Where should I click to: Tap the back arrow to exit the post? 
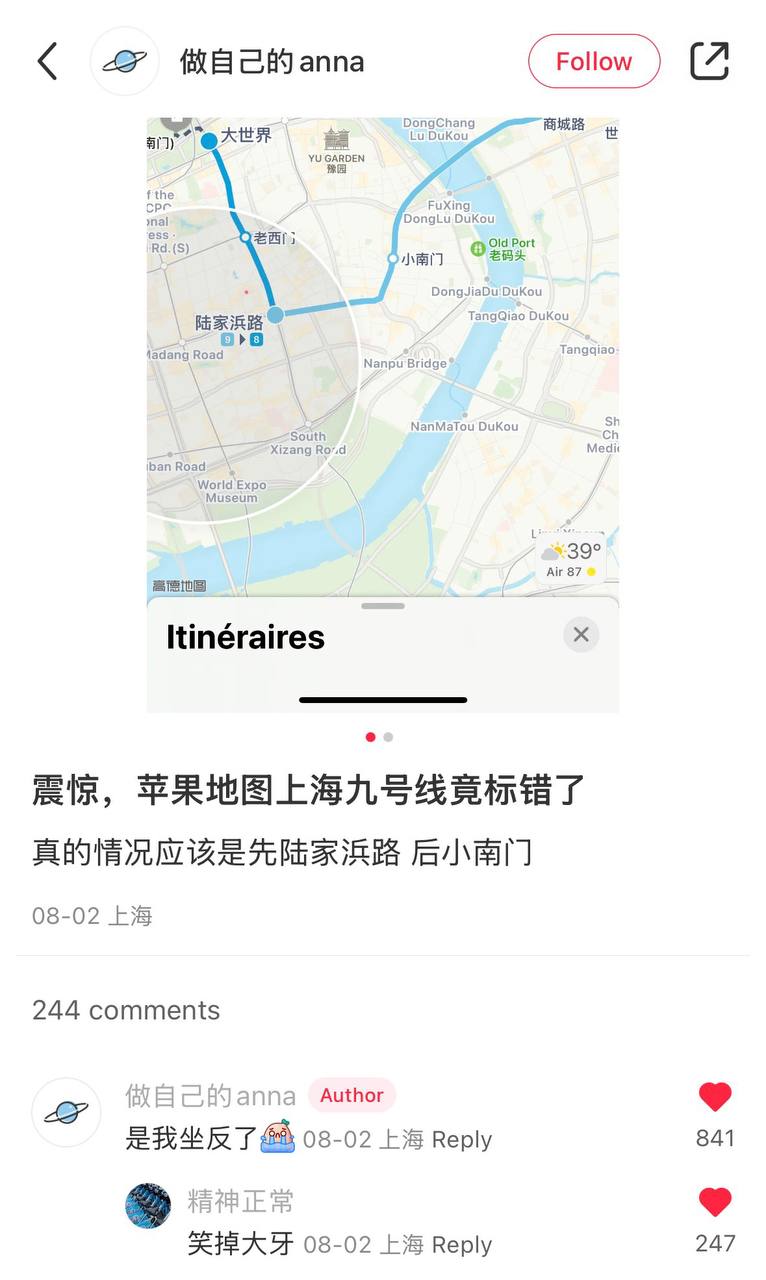pos(47,60)
